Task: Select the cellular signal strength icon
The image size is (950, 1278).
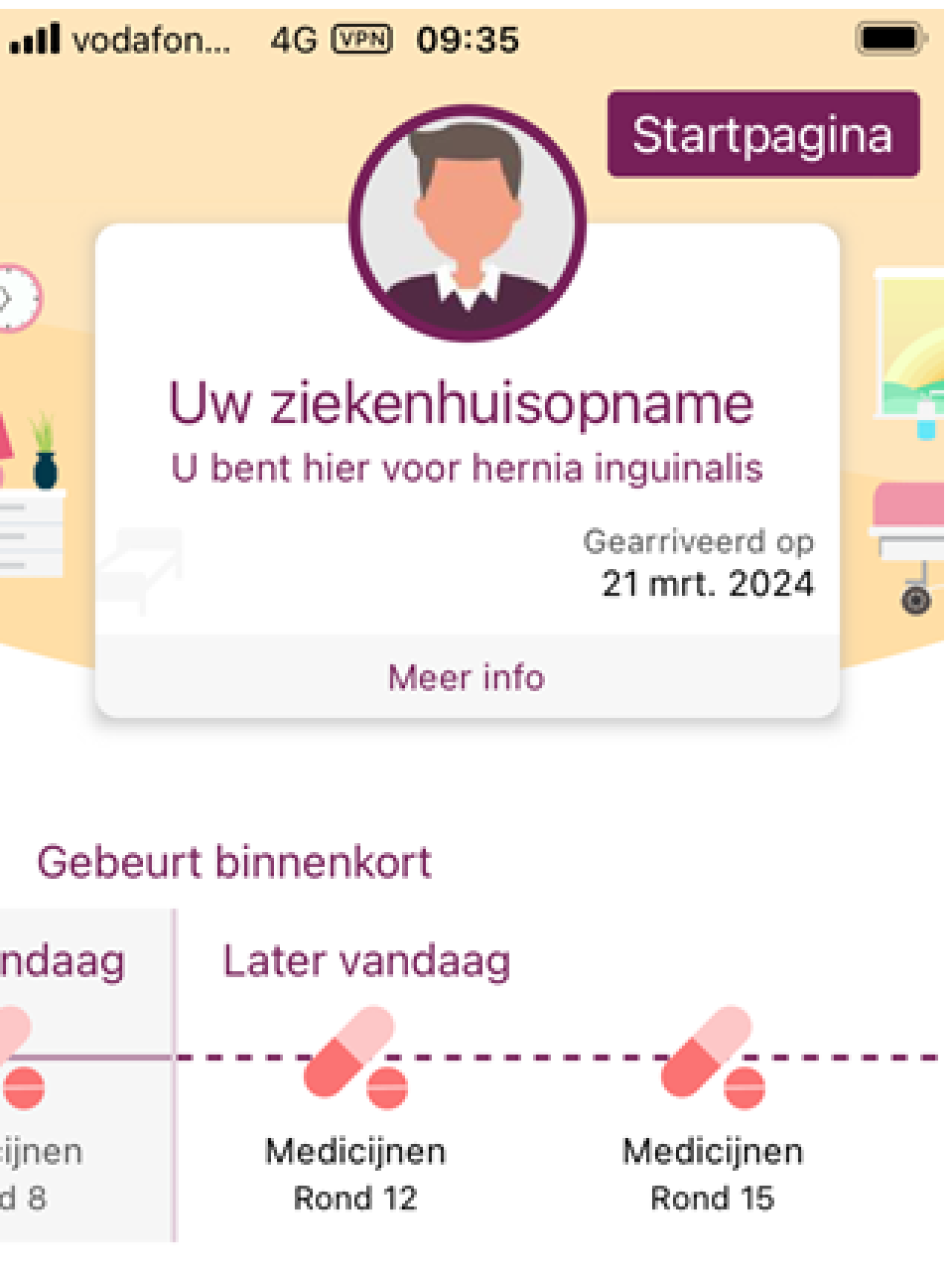Action: 35,38
